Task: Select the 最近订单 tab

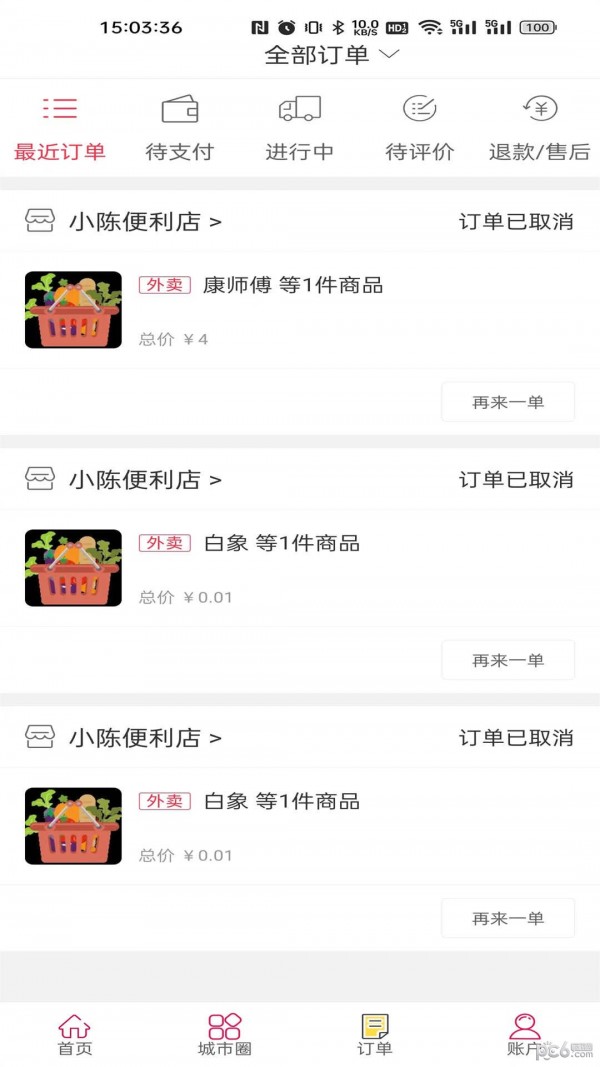Action: (x=60, y=128)
